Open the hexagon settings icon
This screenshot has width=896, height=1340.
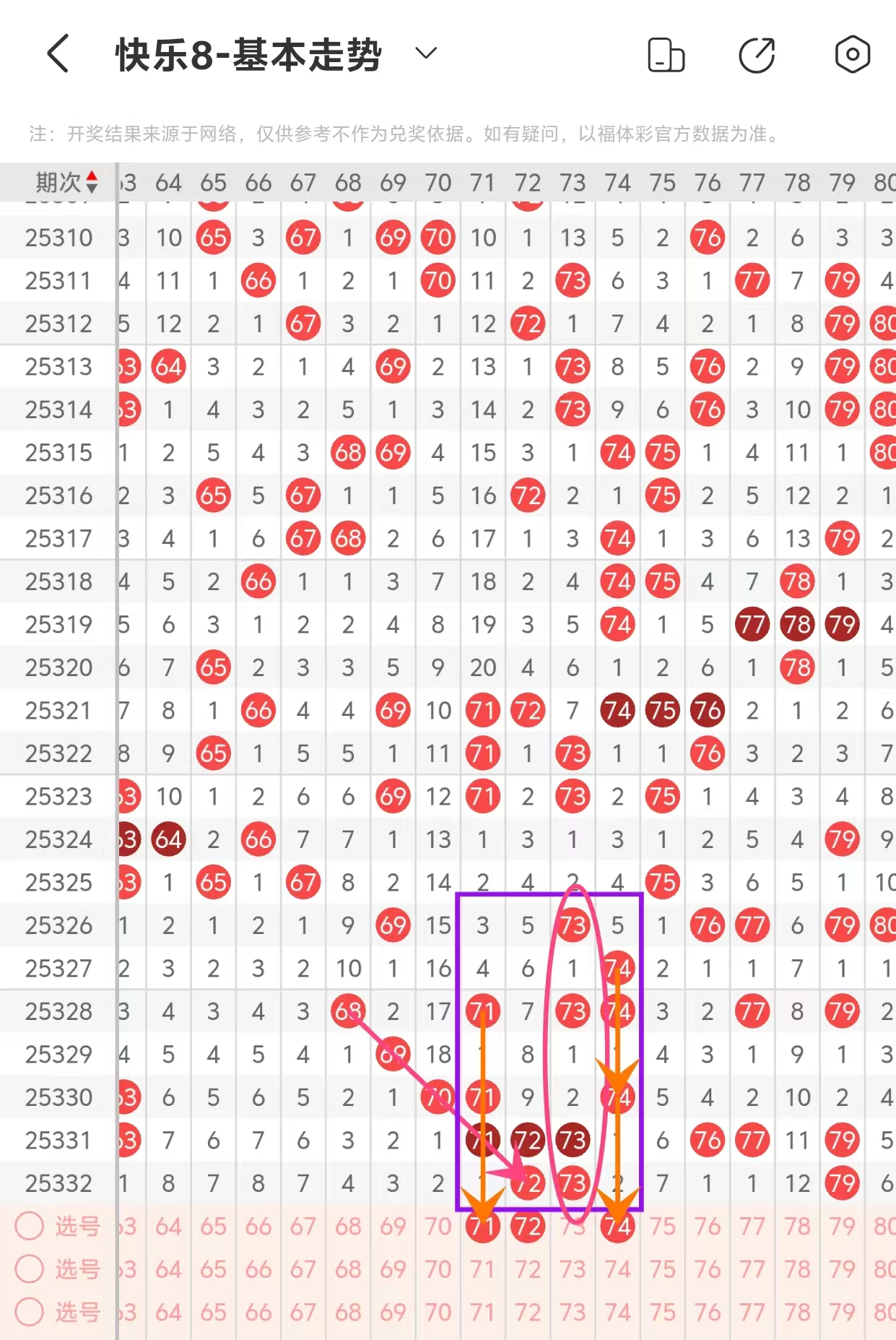tap(852, 54)
